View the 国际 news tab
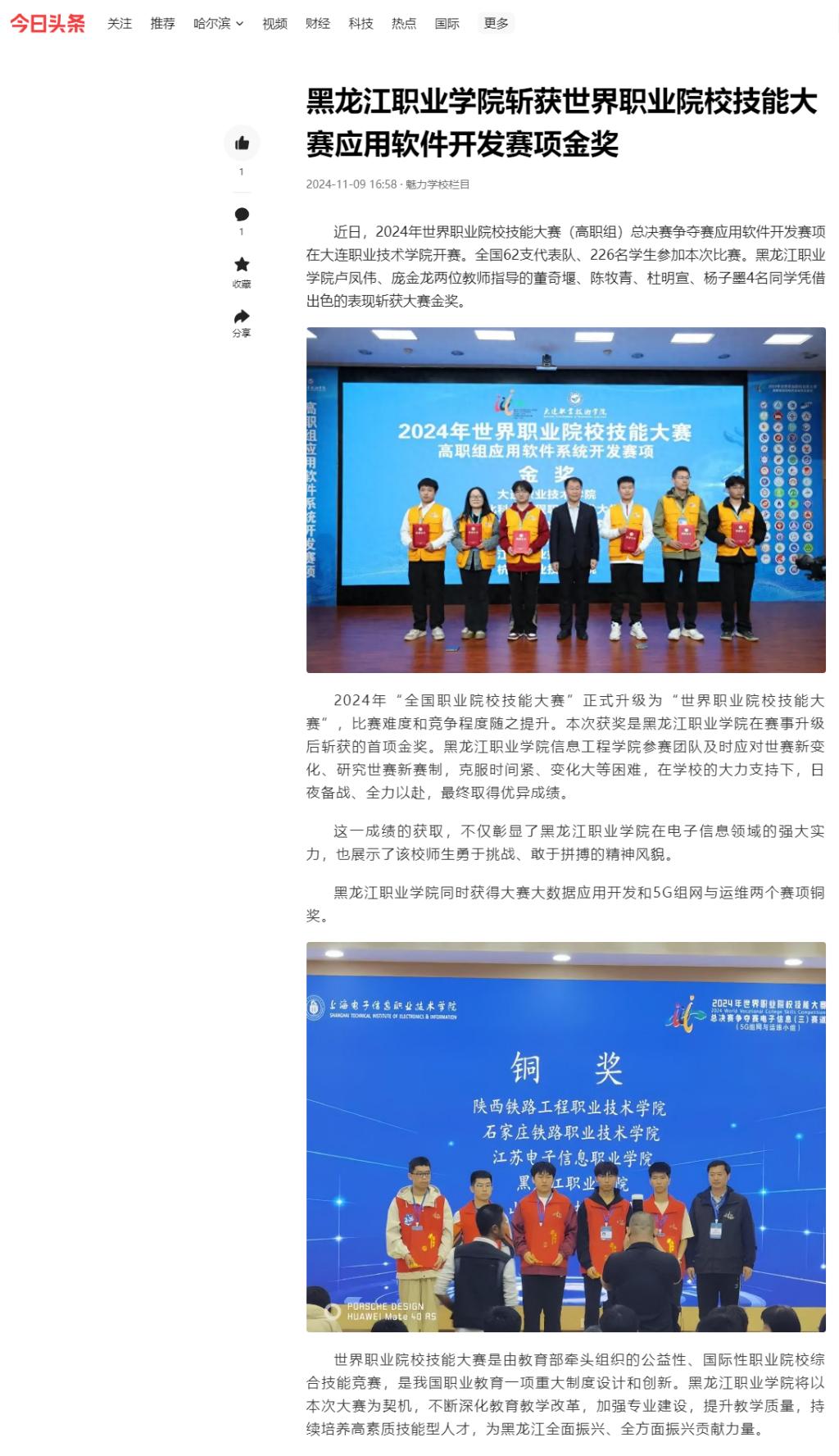The image size is (839, 1456). point(447,24)
